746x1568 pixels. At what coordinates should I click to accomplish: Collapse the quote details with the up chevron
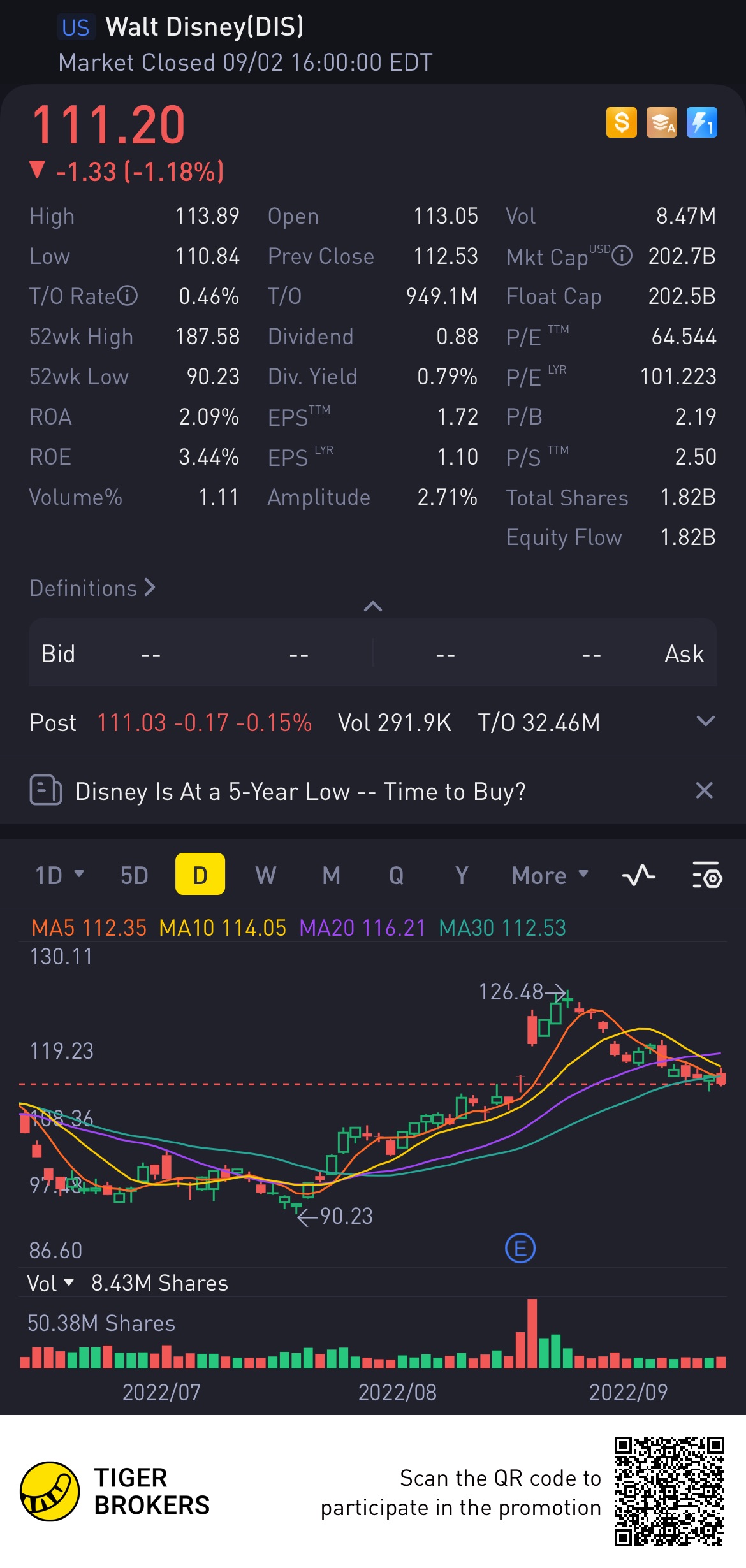(x=373, y=606)
